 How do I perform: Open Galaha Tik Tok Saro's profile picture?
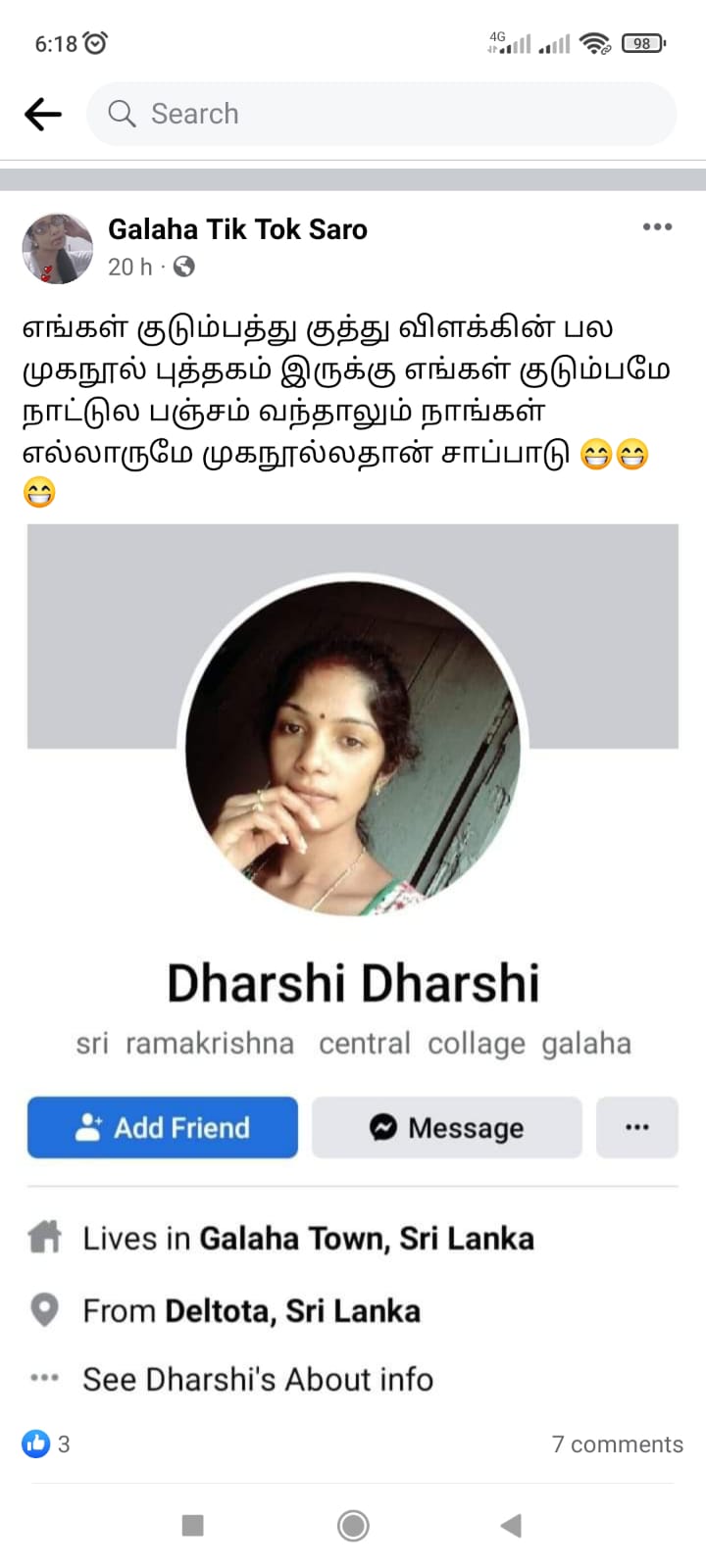point(57,248)
